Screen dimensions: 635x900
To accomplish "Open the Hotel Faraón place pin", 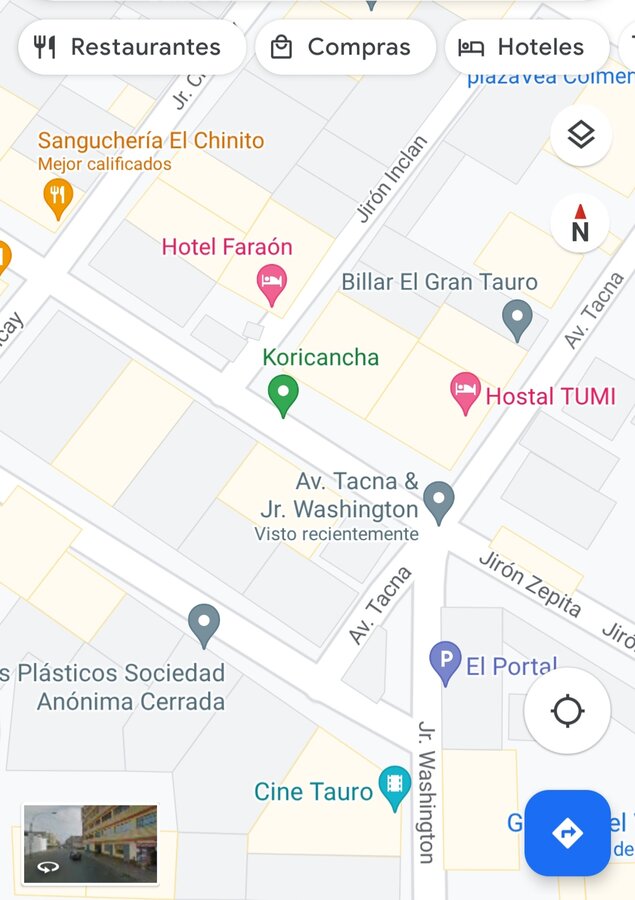I will pos(272,284).
